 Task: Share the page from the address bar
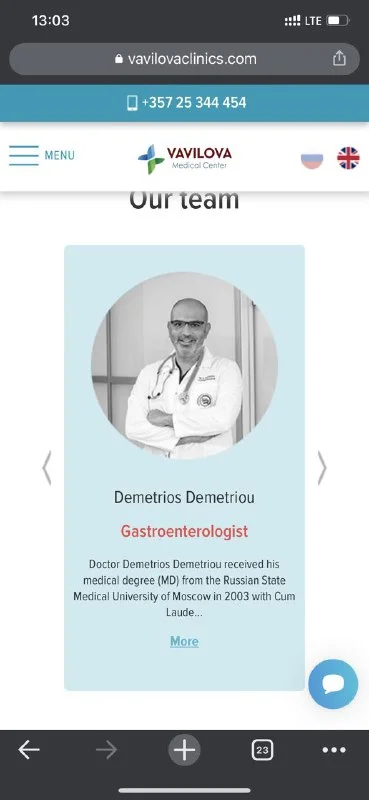point(339,59)
